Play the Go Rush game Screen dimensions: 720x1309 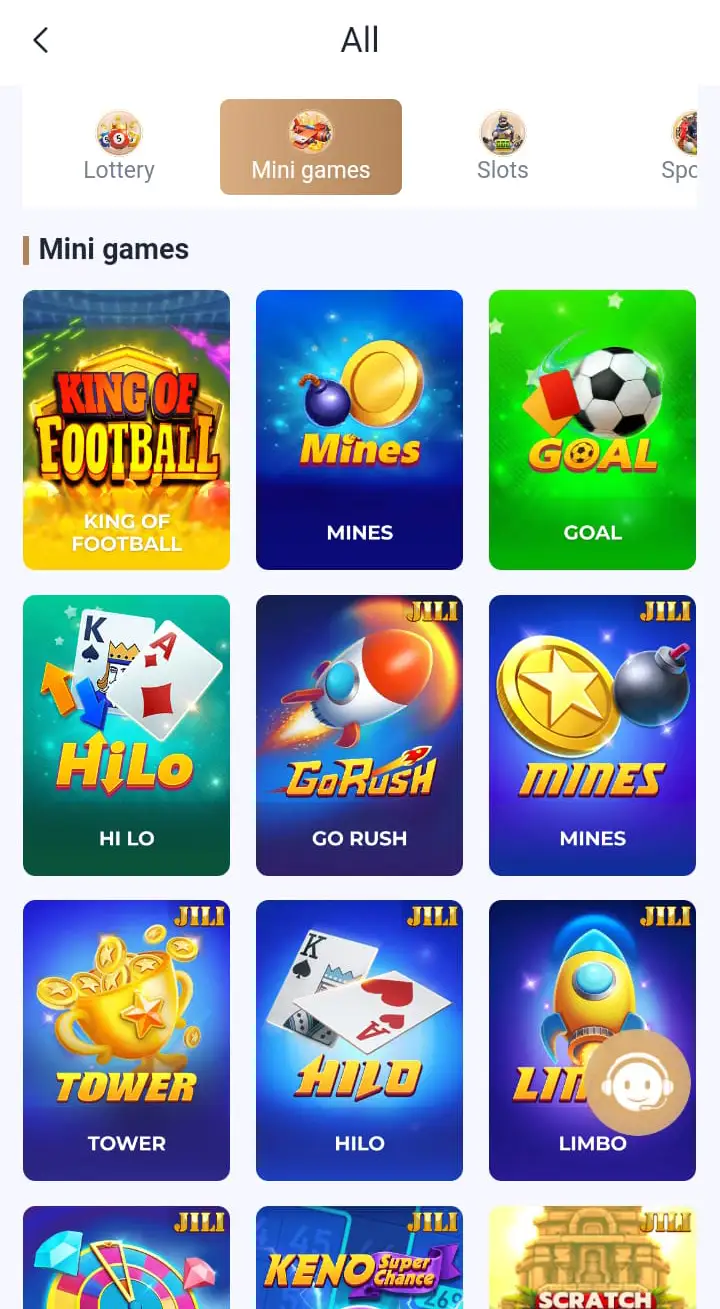(x=359, y=735)
